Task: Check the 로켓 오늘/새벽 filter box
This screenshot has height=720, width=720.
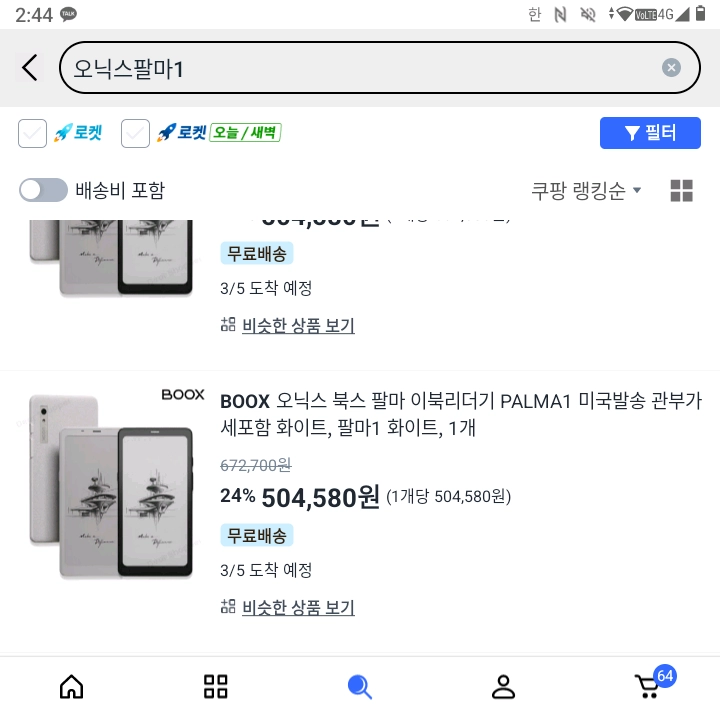Action: click(135, 133)
